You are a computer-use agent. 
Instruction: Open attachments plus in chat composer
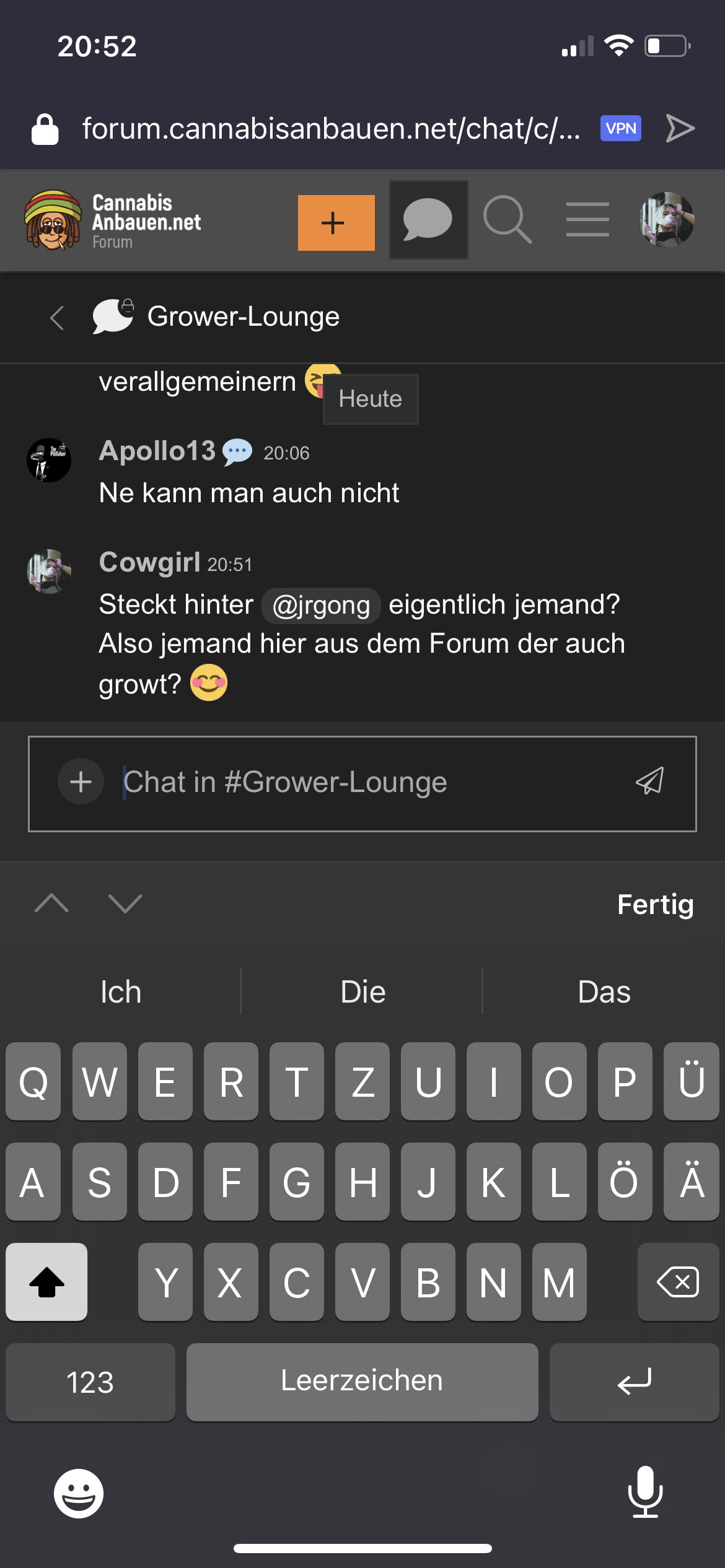(x=81, y=782)
